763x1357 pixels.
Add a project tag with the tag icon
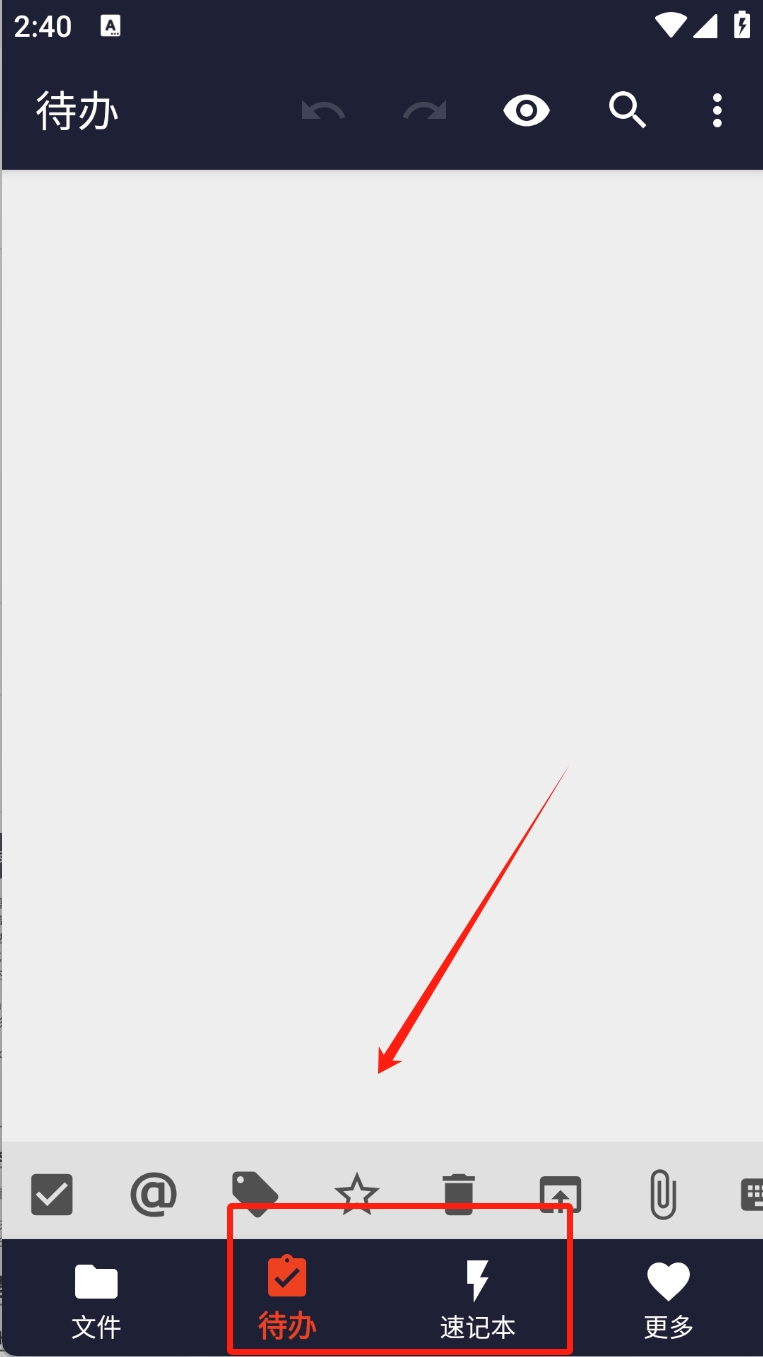tap(255, 1192)
